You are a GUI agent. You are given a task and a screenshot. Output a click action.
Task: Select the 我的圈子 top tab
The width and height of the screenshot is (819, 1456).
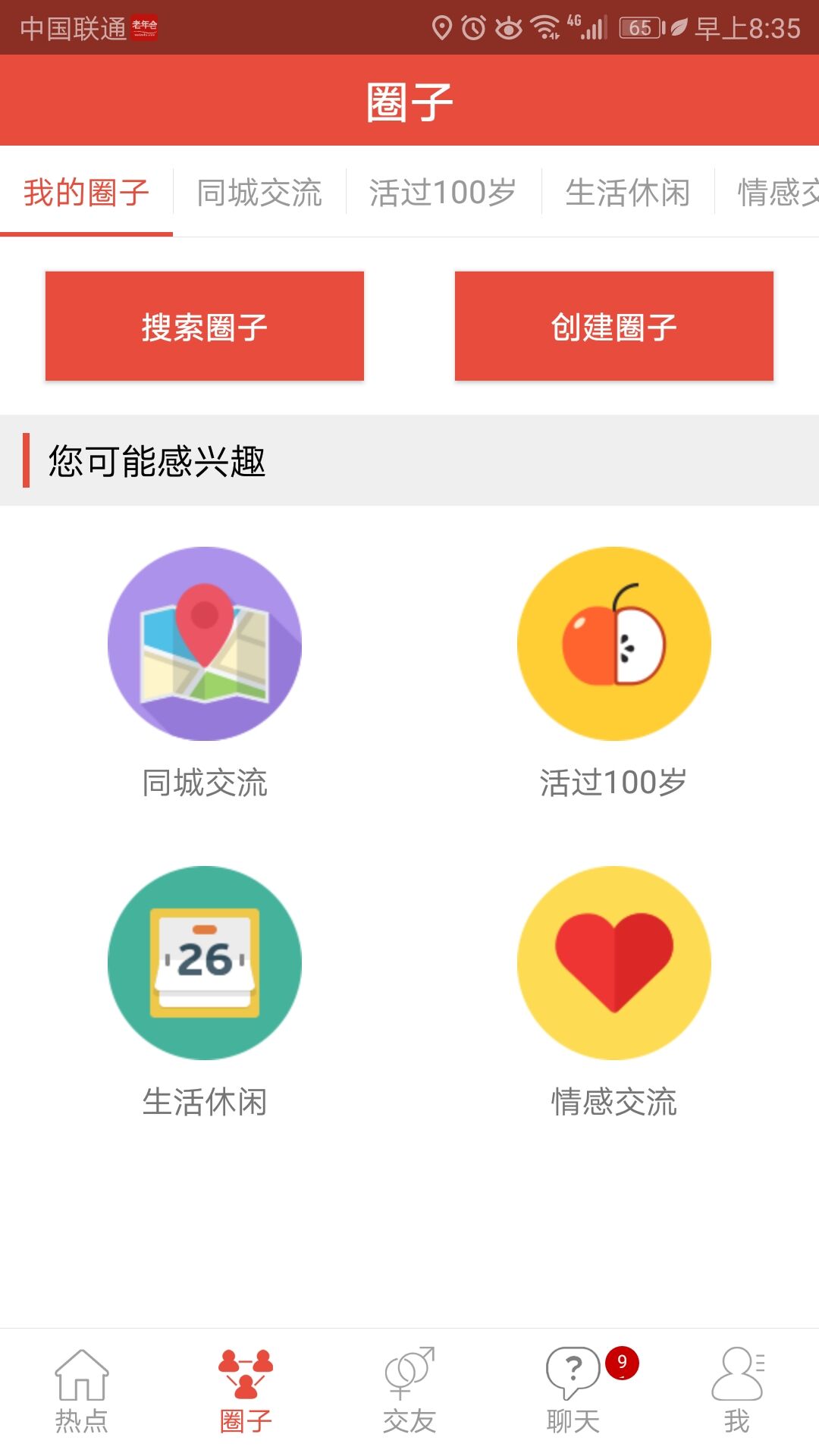pos(86,193)
